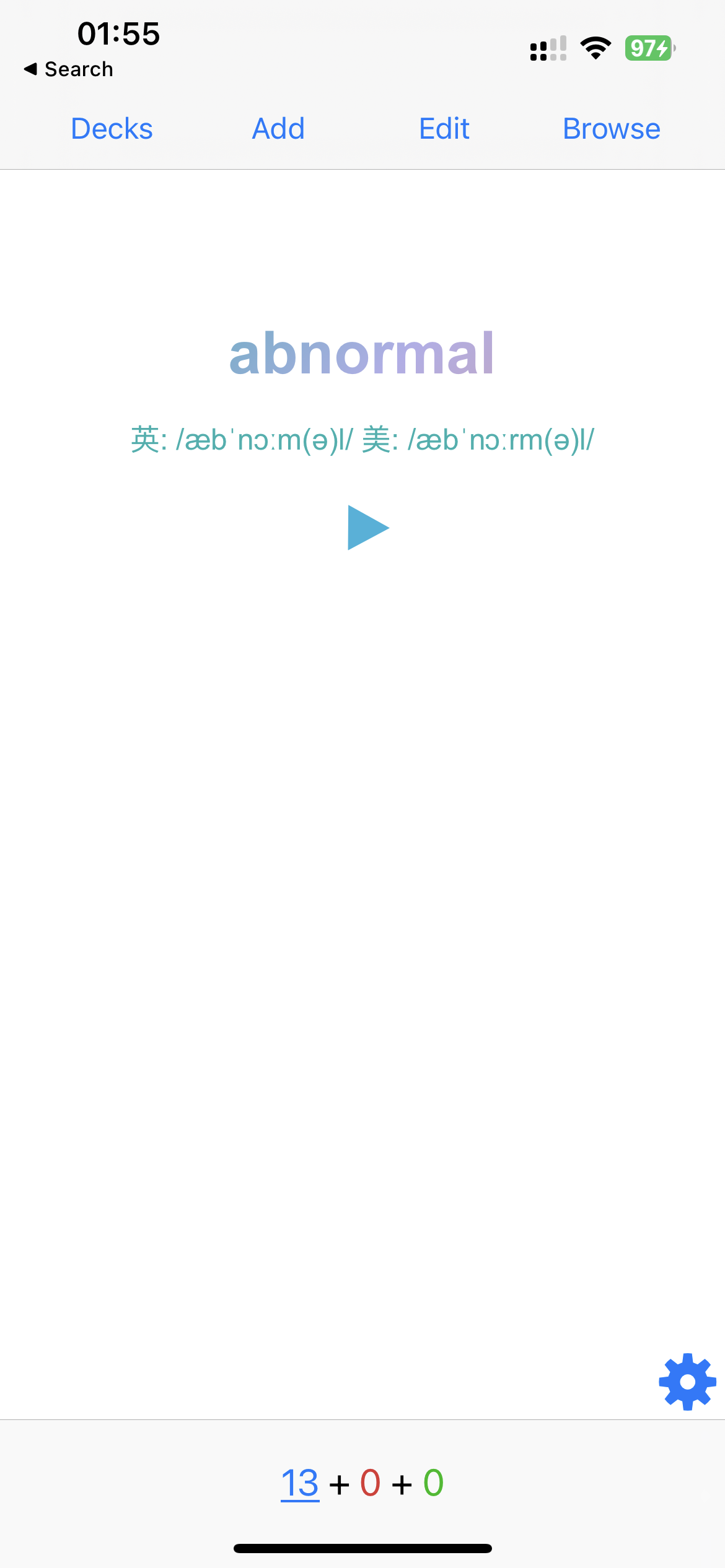Play the pronunciation audio for abnormal
This screenshot has height=1568, width=725.
pyautogui.click(x=368, y=528)
